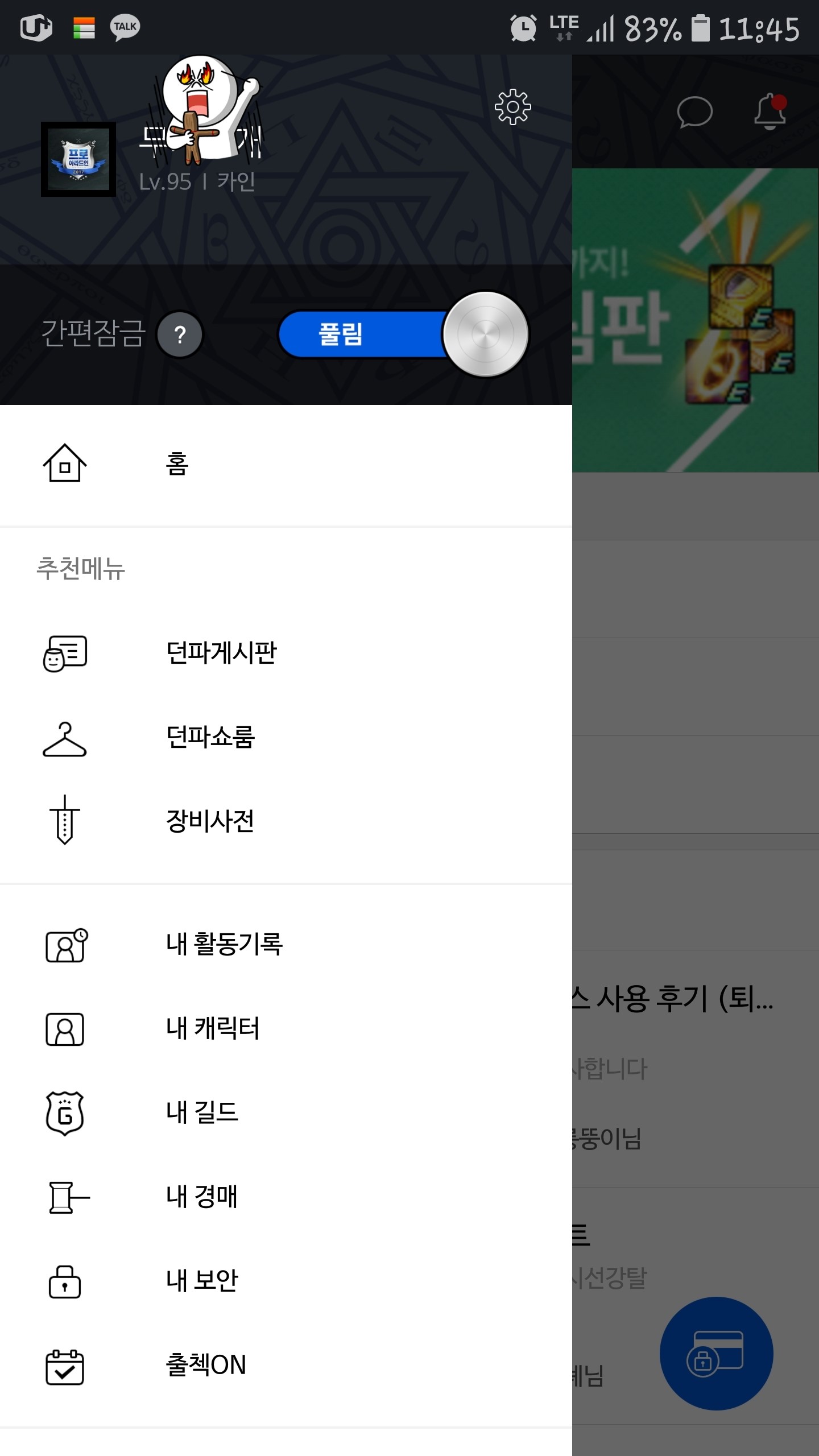Open the notifications bell
Image resolution: width=819 pixels, height=1456 pixels.
click(770, 111)
